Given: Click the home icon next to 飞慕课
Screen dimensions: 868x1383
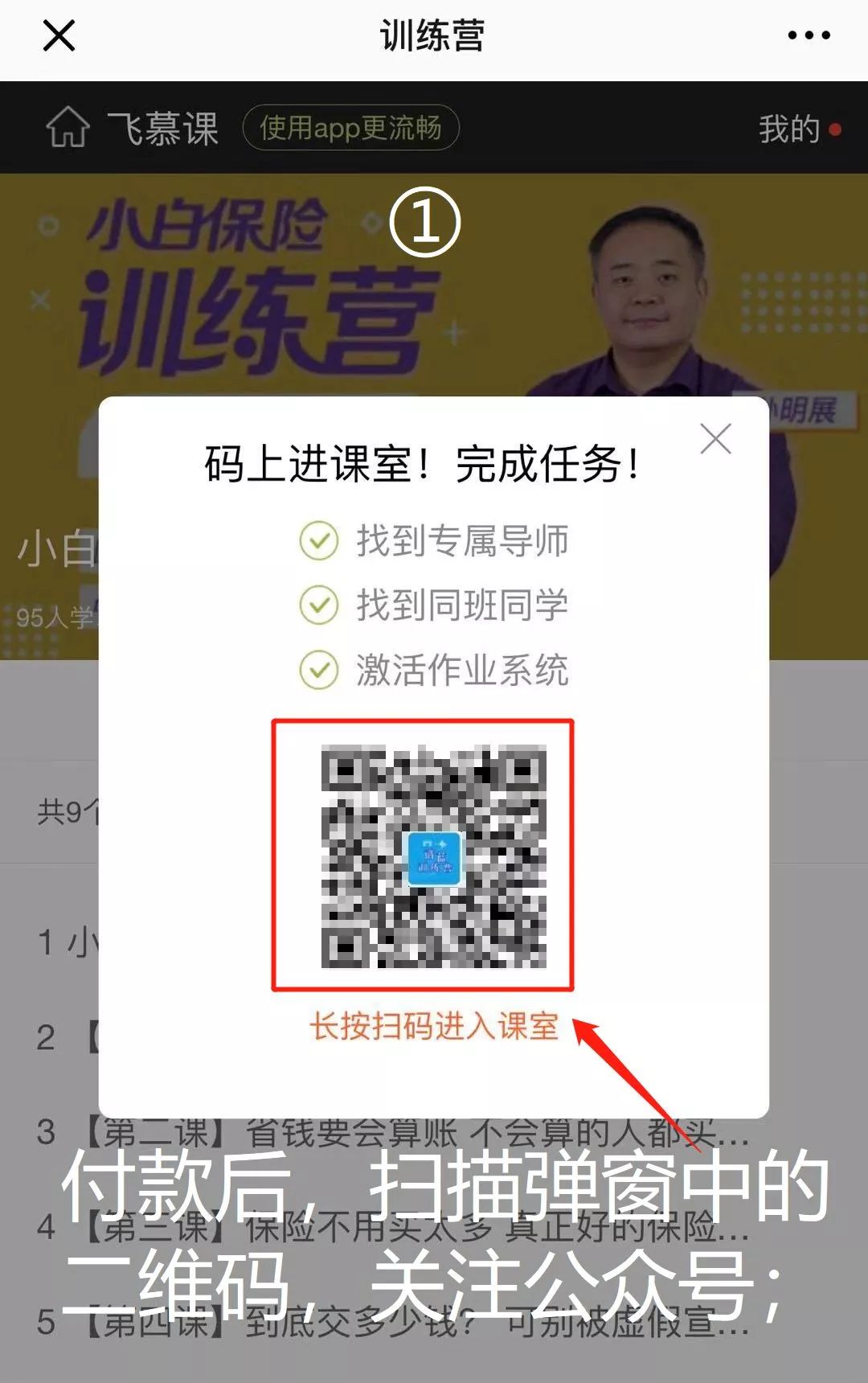Looking at the screenshot, I should (68, 127).
